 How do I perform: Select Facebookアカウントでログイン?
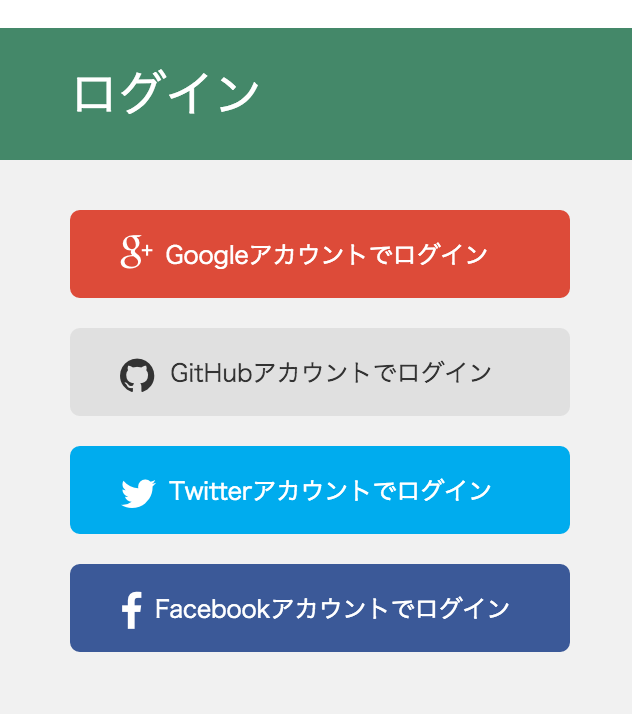[x=320, y=608]
